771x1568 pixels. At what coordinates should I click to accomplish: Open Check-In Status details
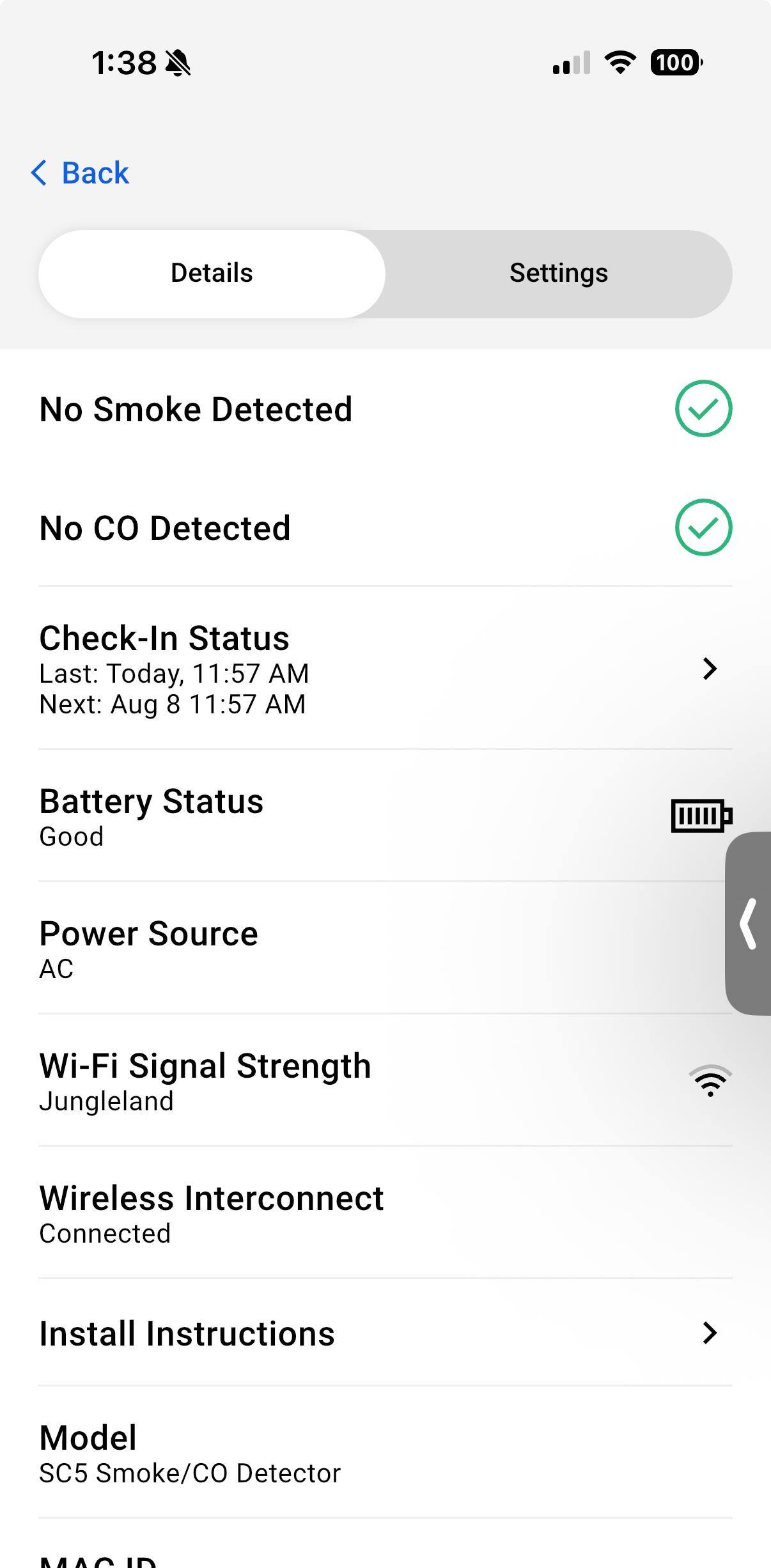385,669
